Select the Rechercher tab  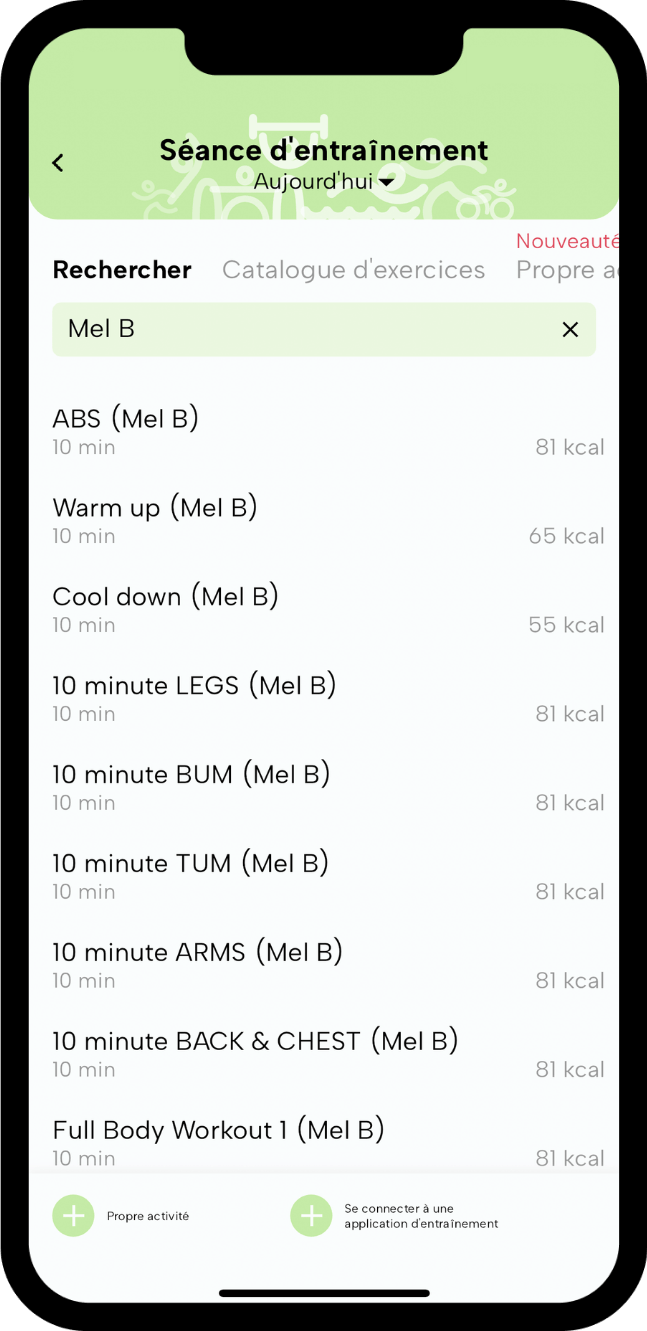point(122,270)
